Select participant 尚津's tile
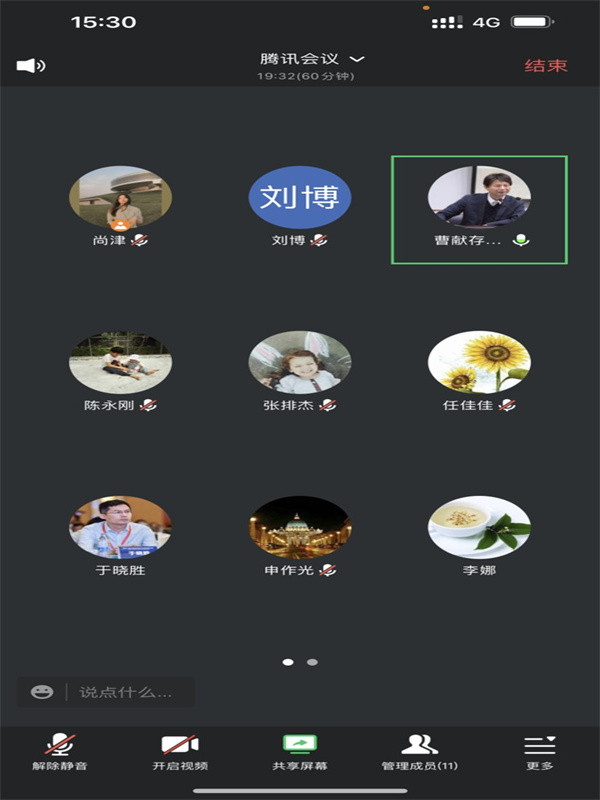 (120, 198)
